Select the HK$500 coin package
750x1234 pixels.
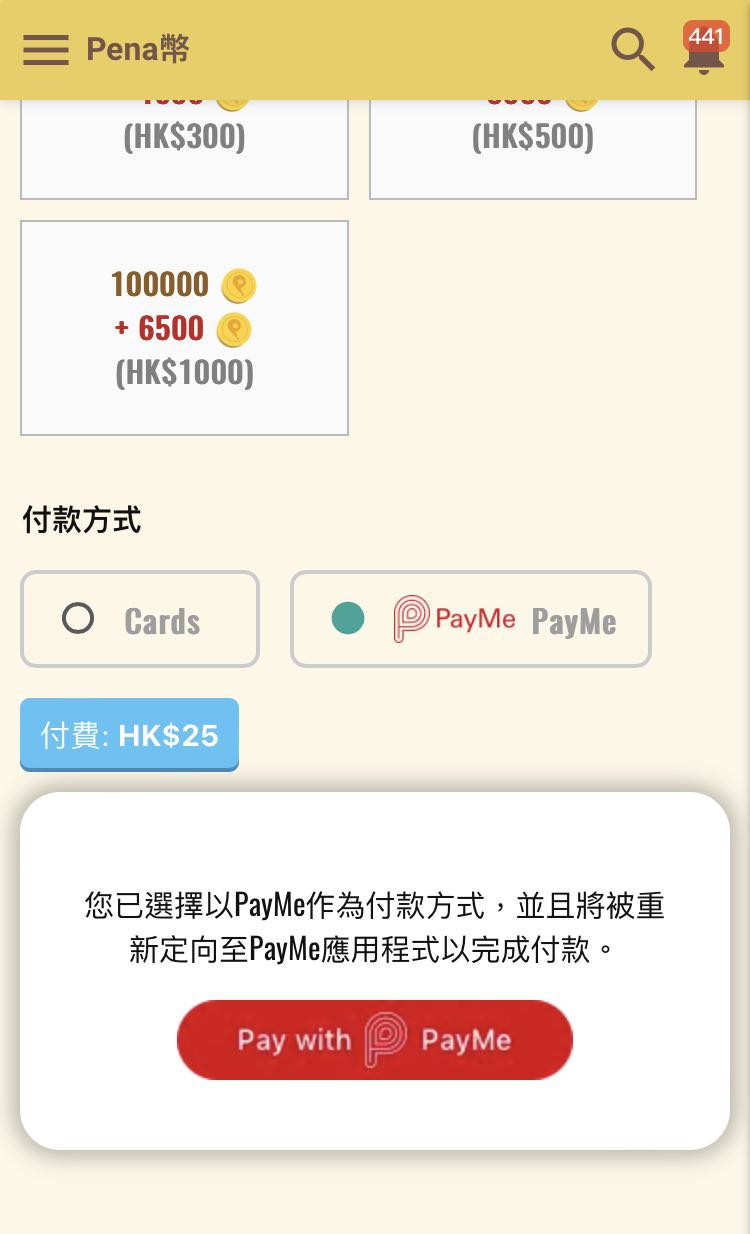[533, 148]
